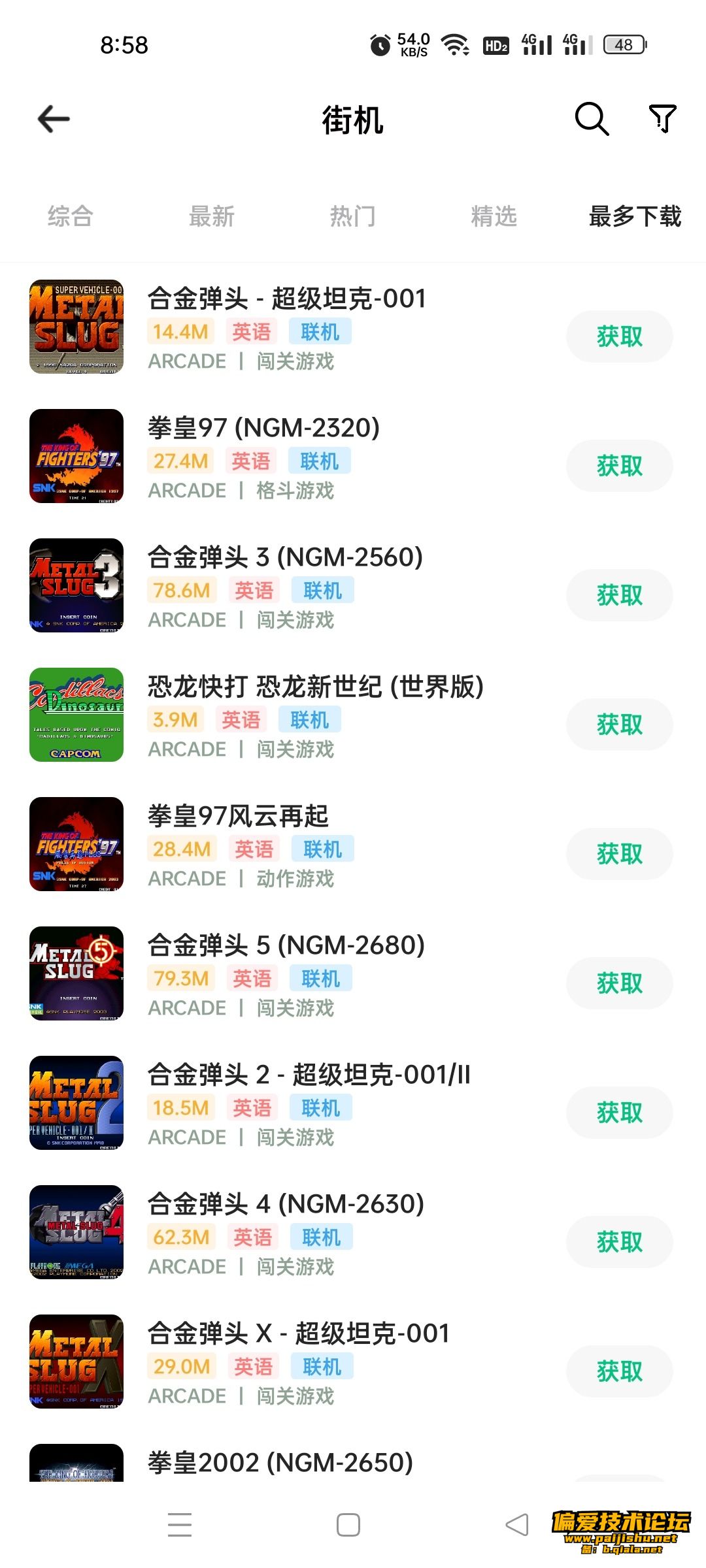The width and height of the screenshot is (706, 1568).
Task: Switch to the 最新 tab
Action: coord(212,216)
